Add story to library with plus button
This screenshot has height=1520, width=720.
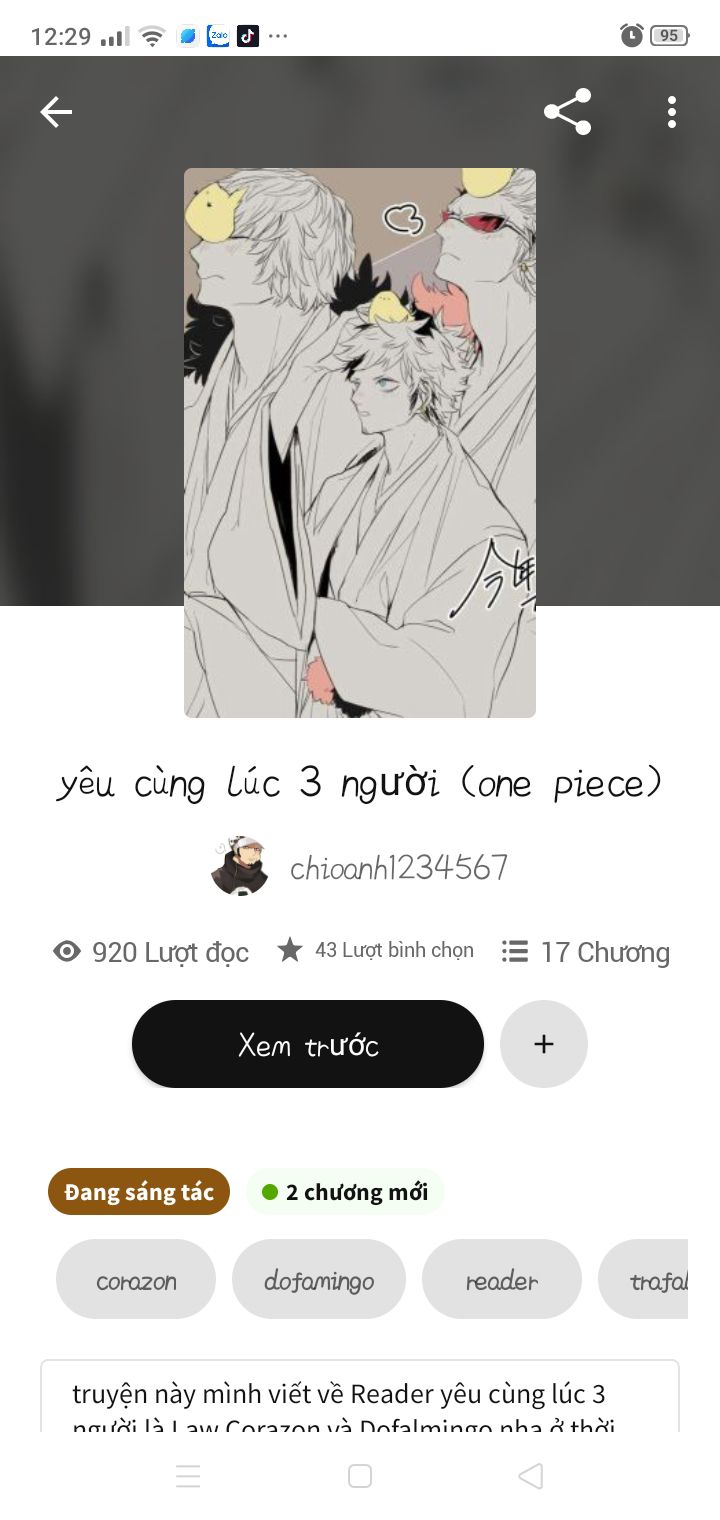click(544, 1044)
